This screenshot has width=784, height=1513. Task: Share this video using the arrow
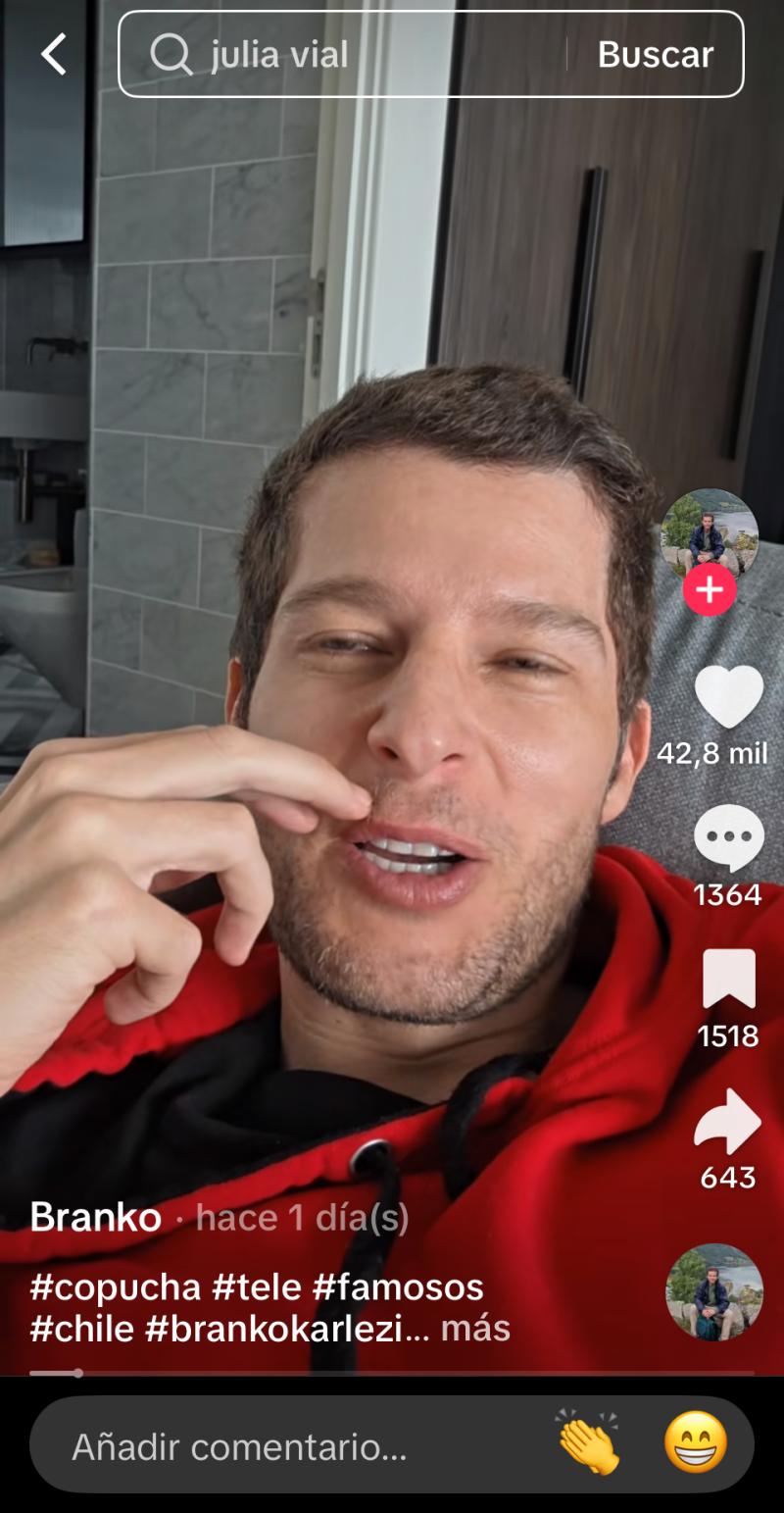click(x=728, y=1122)
